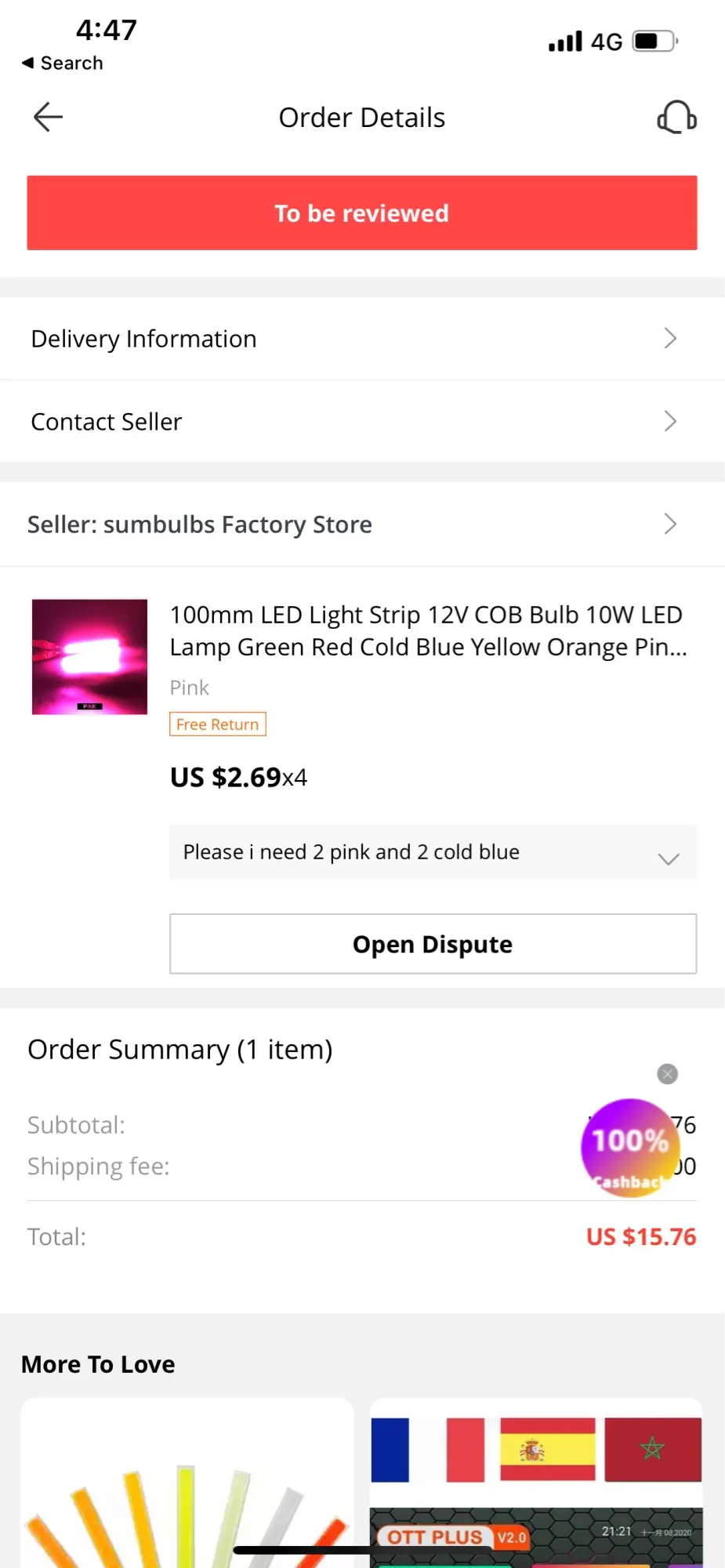725x1568 pixels.
Task: Open customer support headset icon
Action: click(x=676, y=118)
